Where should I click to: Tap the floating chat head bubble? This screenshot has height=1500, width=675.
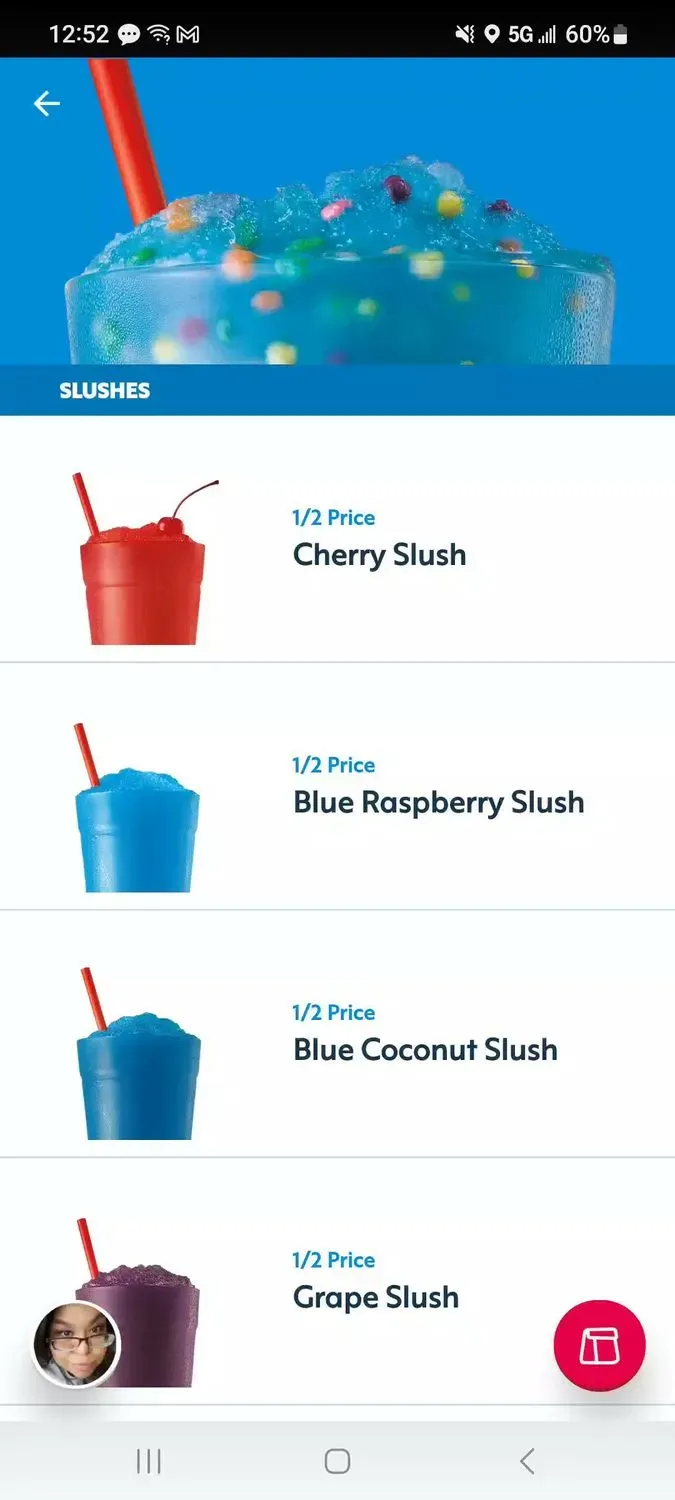point(76,1344)
